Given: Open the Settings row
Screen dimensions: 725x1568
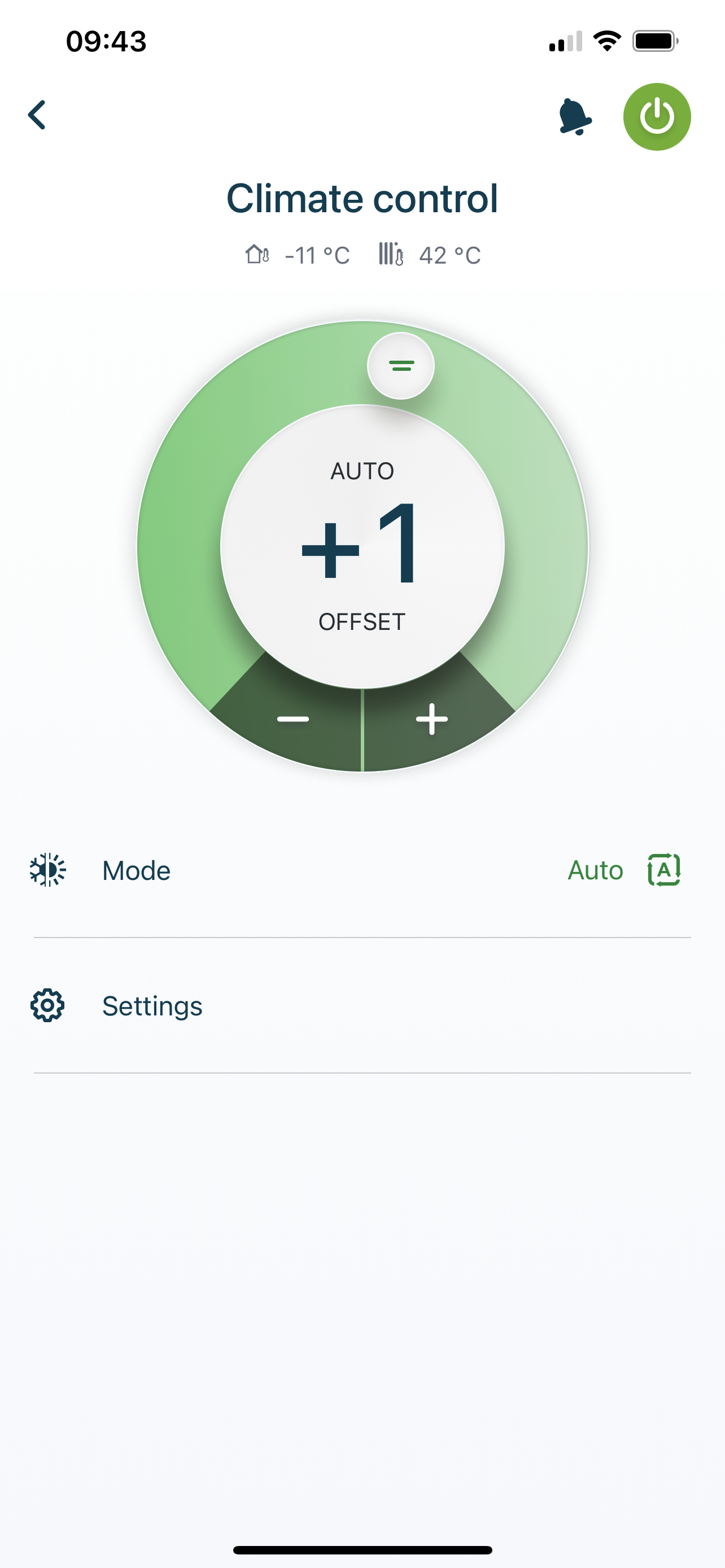Looking at the screenshot, I should point(361,1006).
